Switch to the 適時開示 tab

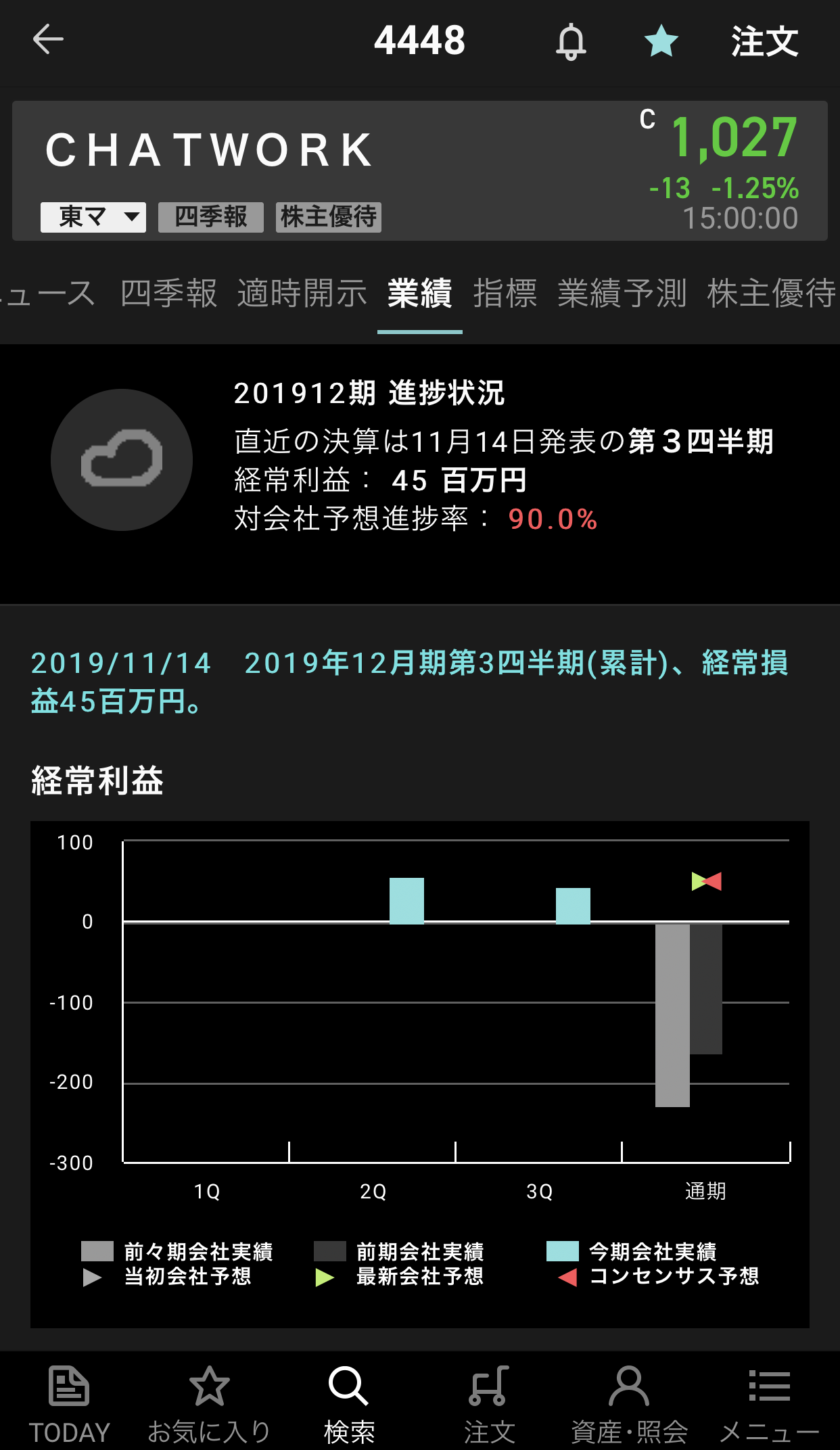[302, 294]
